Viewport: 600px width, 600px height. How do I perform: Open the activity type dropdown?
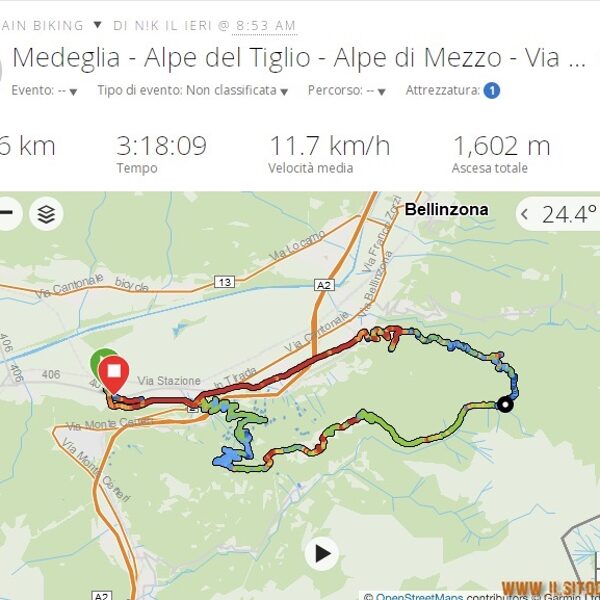click(x=97, y=24)
